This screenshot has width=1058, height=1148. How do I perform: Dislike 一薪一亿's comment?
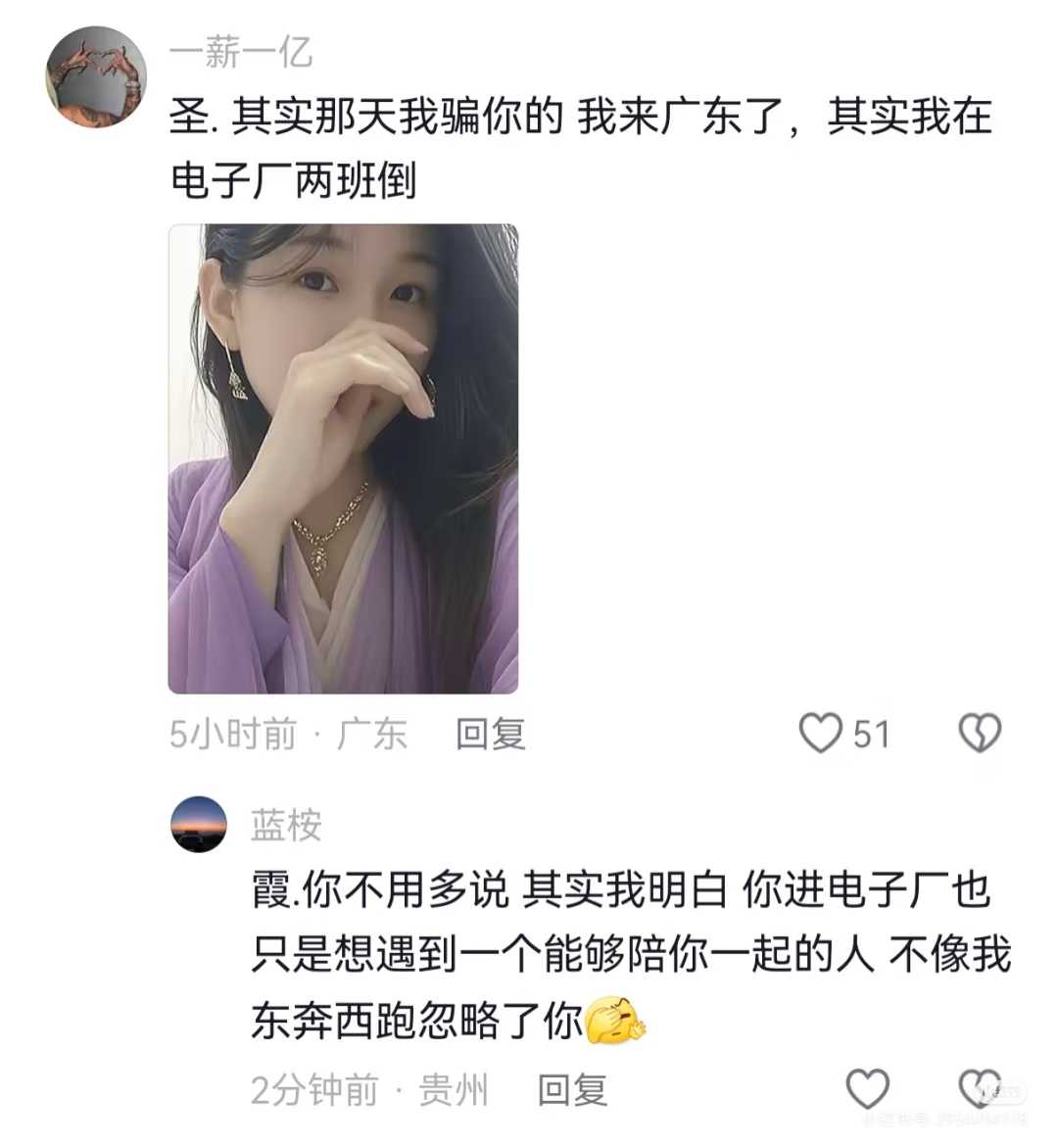coord(980,733)
